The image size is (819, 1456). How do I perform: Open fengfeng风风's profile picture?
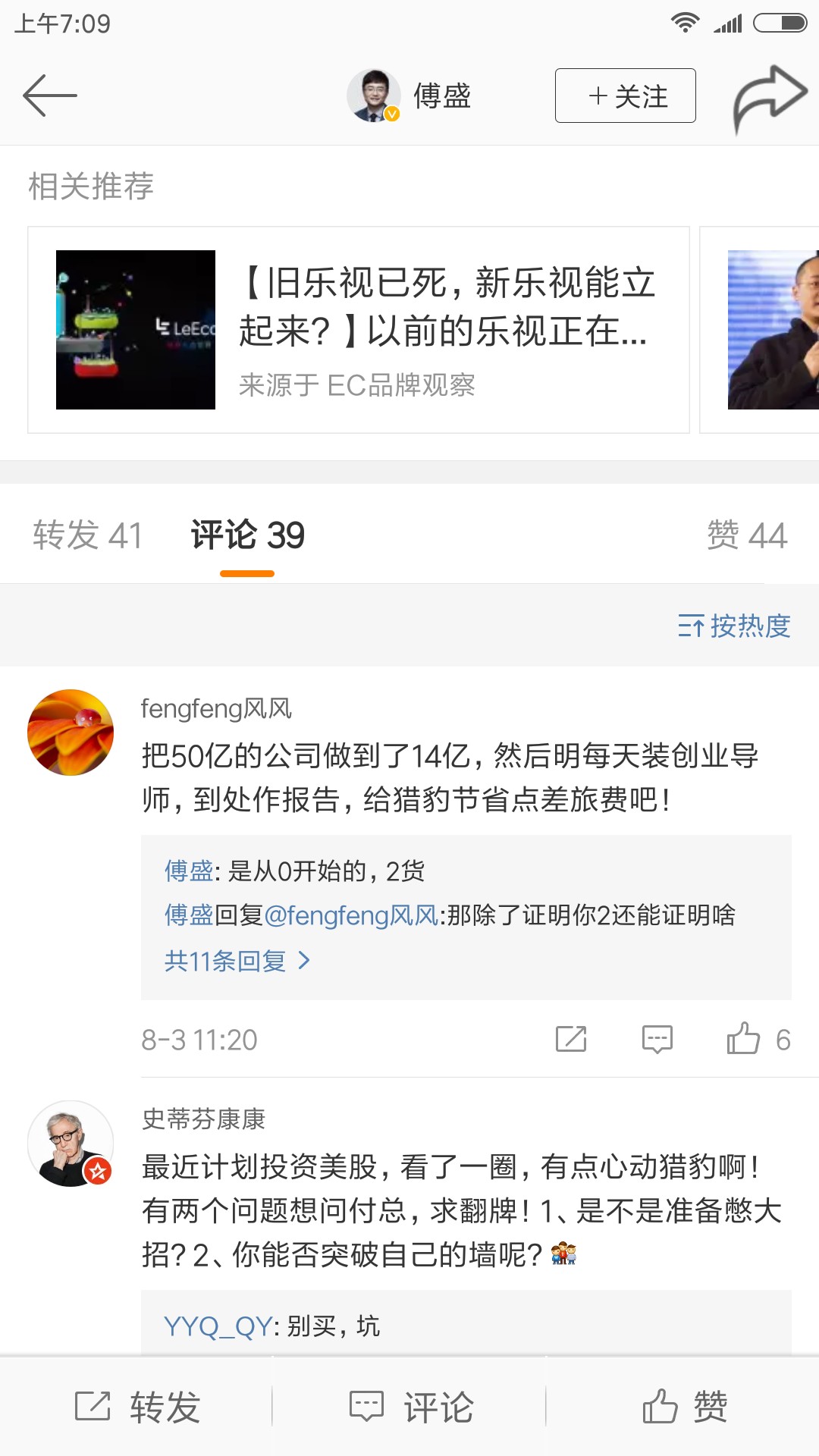[71, 733]
